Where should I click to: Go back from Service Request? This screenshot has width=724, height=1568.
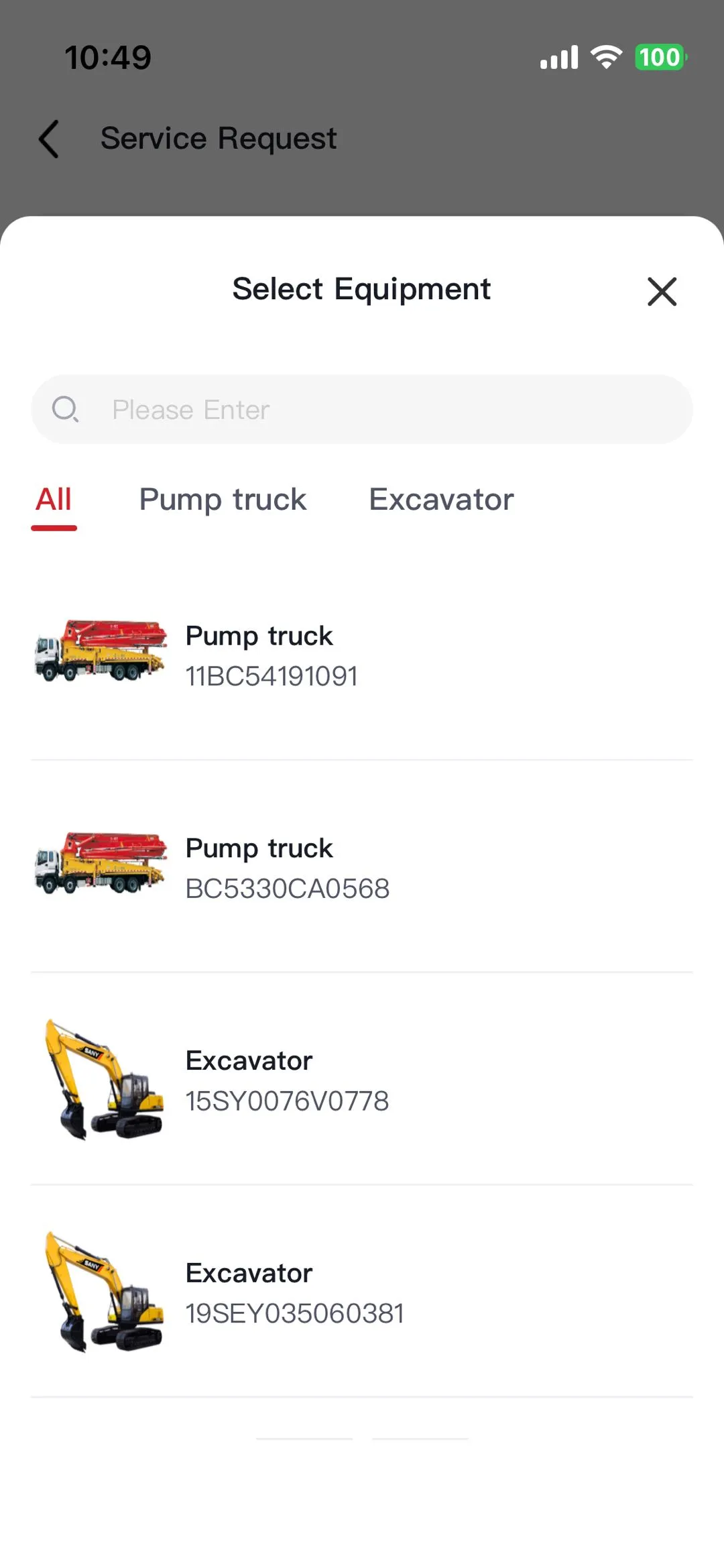click(x=49, y=139)
